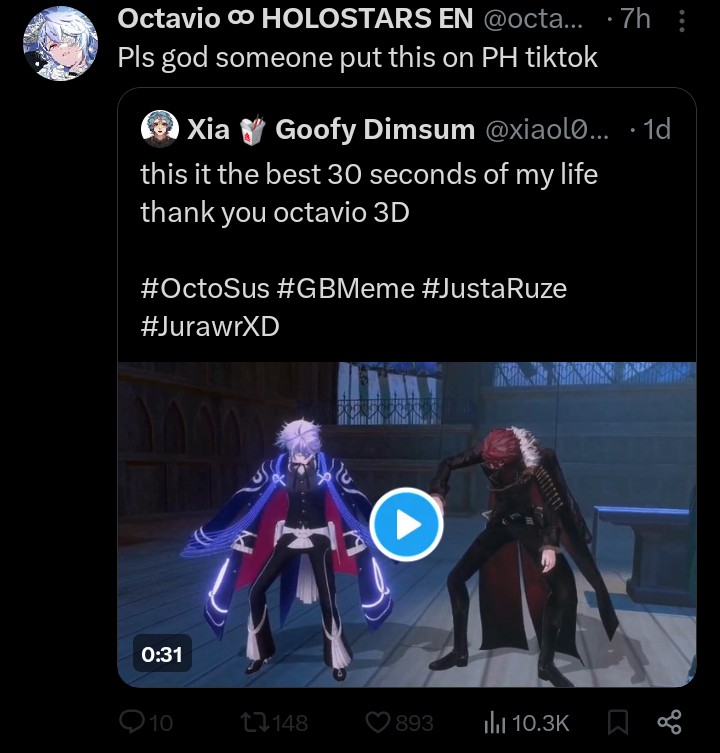Screen dimensions: 720x753
Task: Share this tweet
Action: point(669,722)
